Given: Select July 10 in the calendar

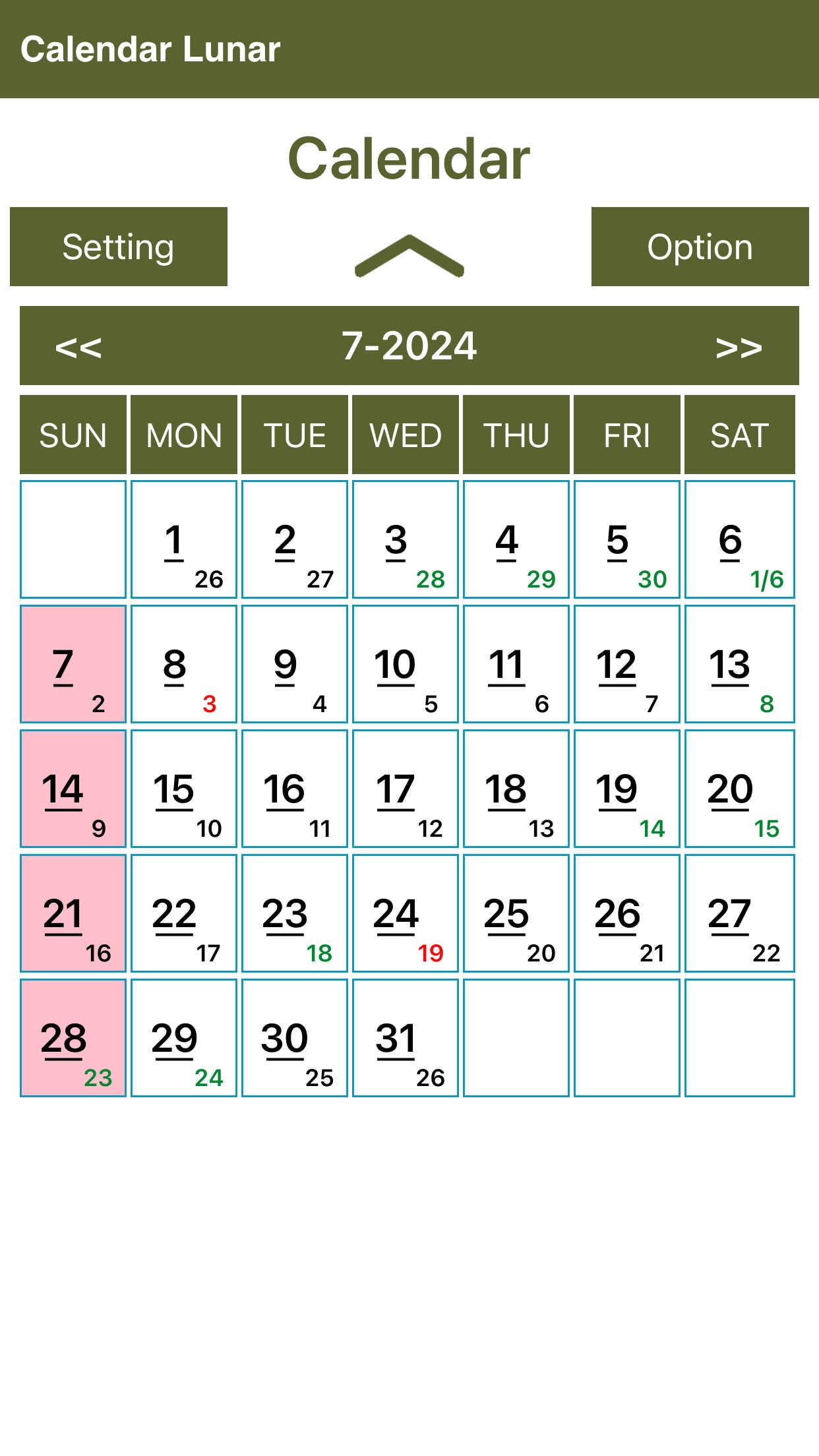Looking at the screenshot, I should click(x=406, y=664).
